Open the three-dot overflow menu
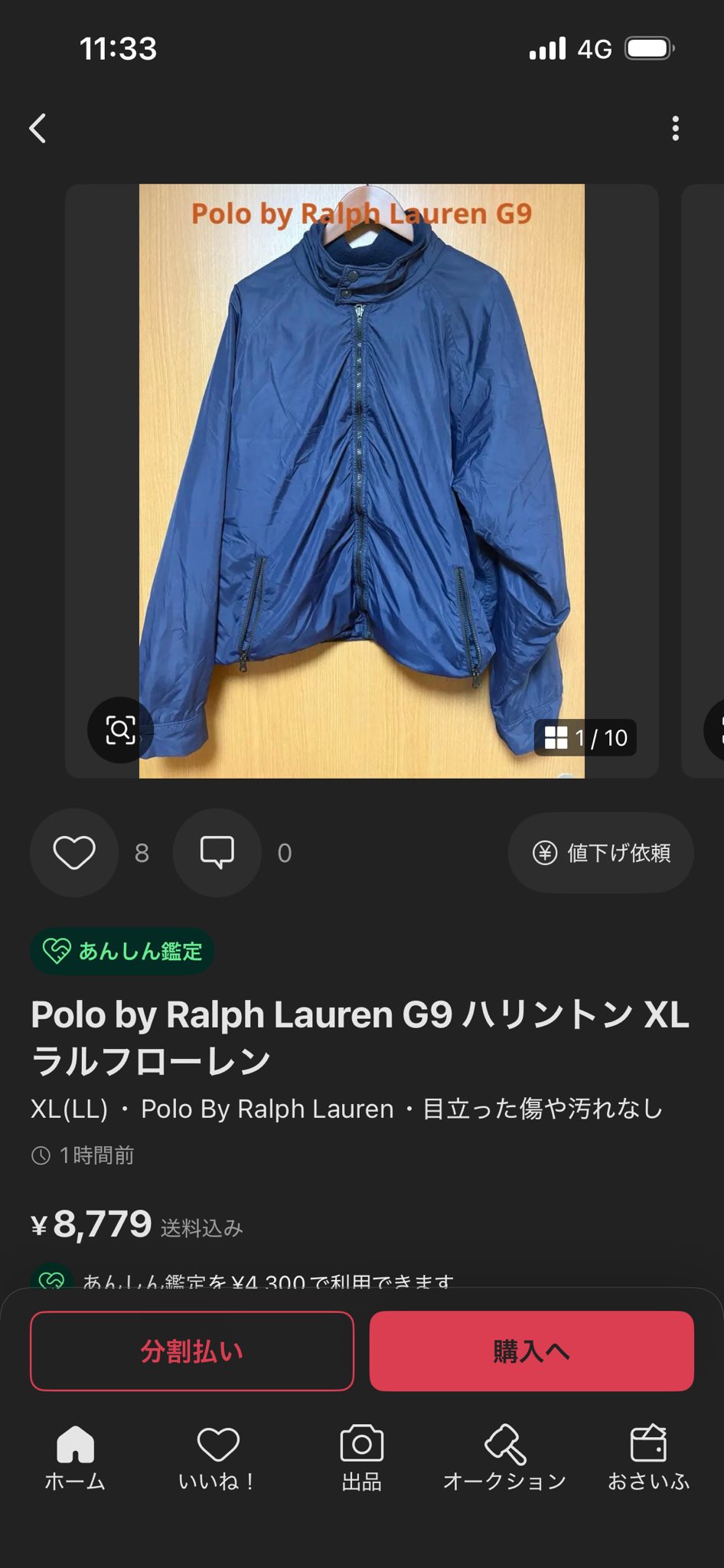 tap(674, 128)
